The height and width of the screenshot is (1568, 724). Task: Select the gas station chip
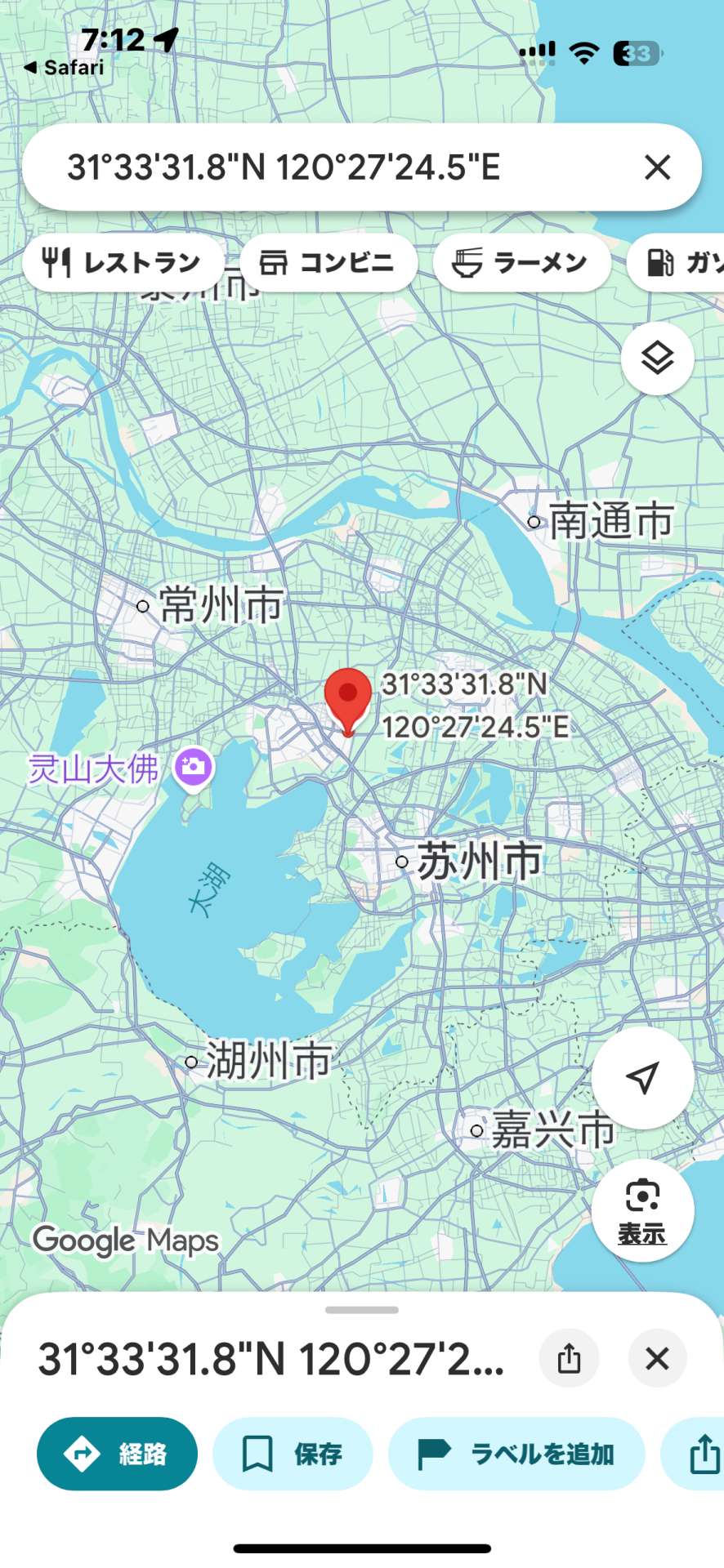coord(678,263)
